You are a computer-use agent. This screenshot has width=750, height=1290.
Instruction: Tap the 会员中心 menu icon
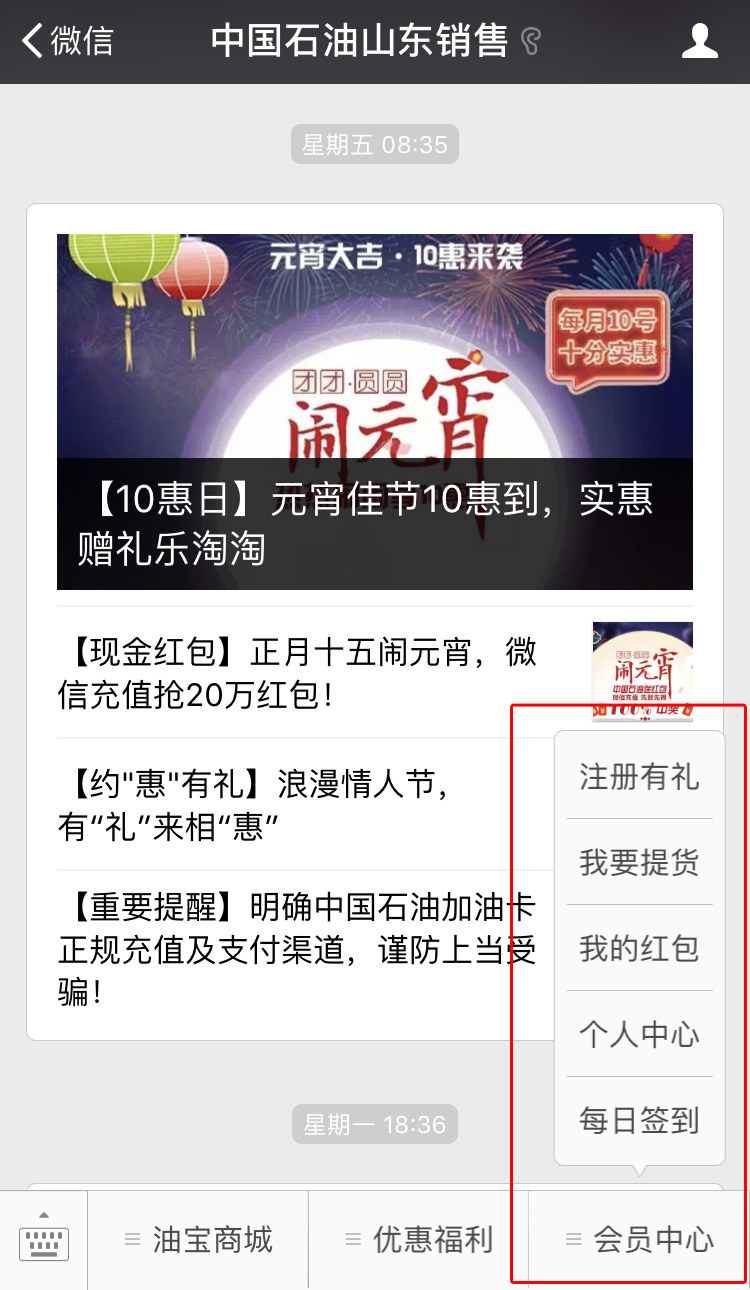pos(574,1240)
